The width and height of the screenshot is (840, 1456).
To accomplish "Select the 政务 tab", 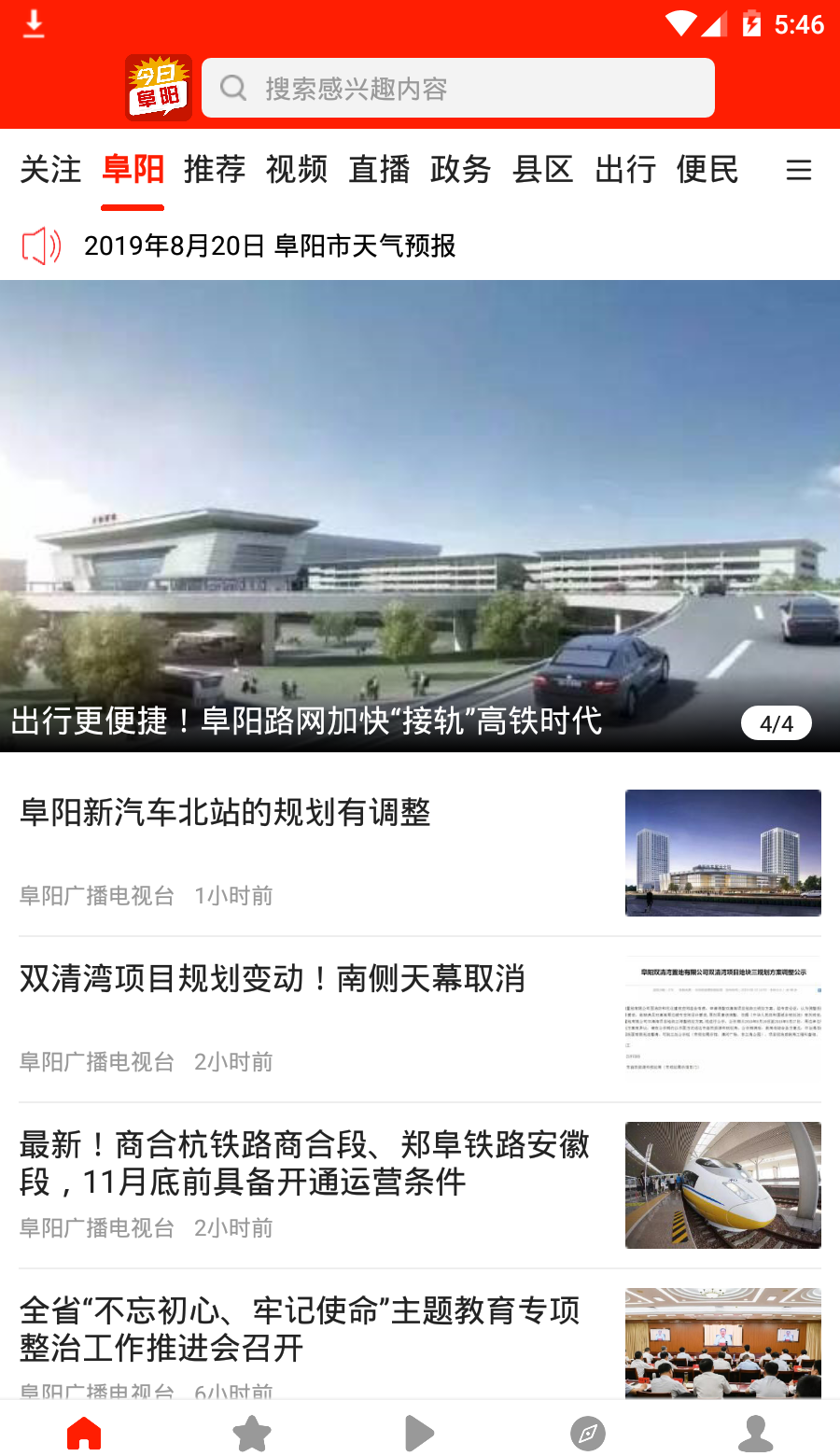I will point(461,170).
